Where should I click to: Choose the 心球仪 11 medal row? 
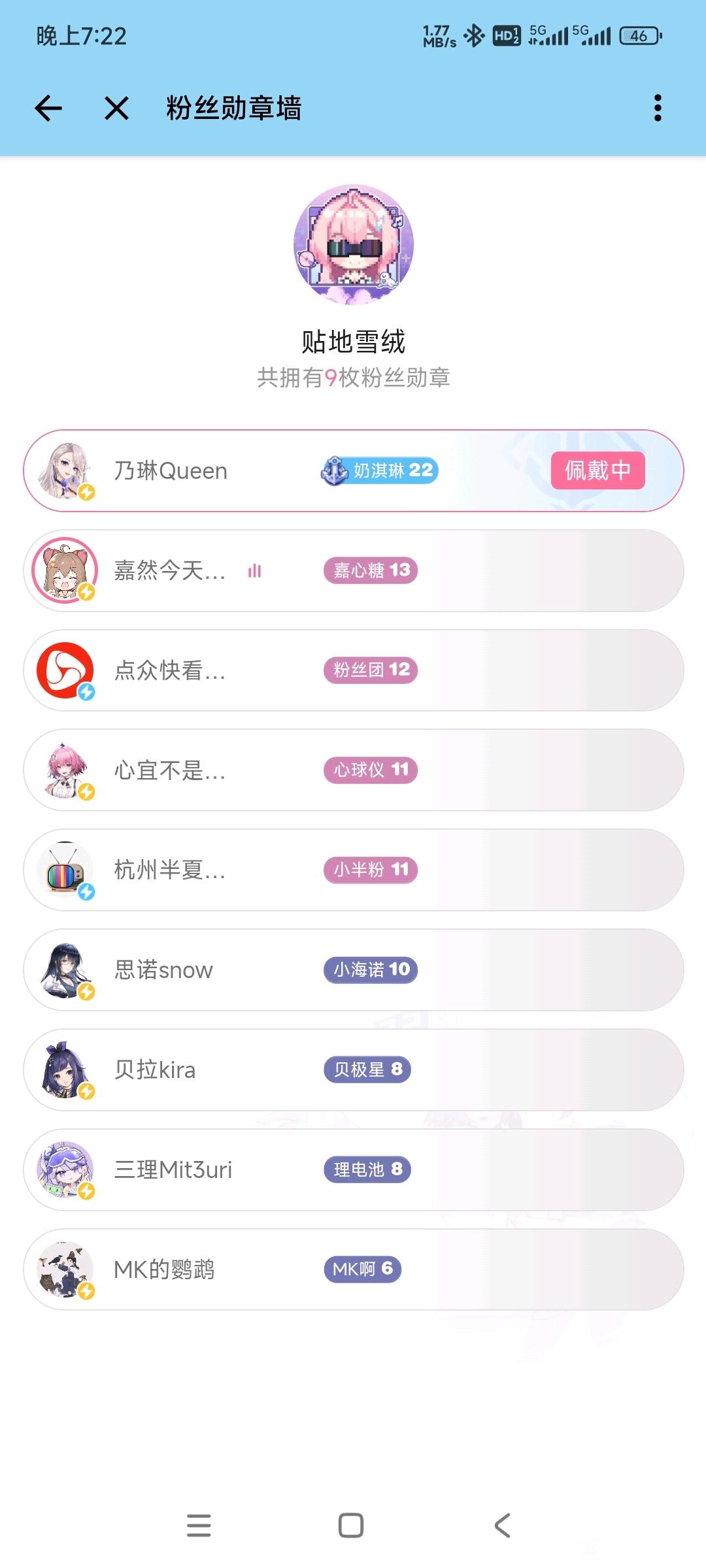pos(353,770)
